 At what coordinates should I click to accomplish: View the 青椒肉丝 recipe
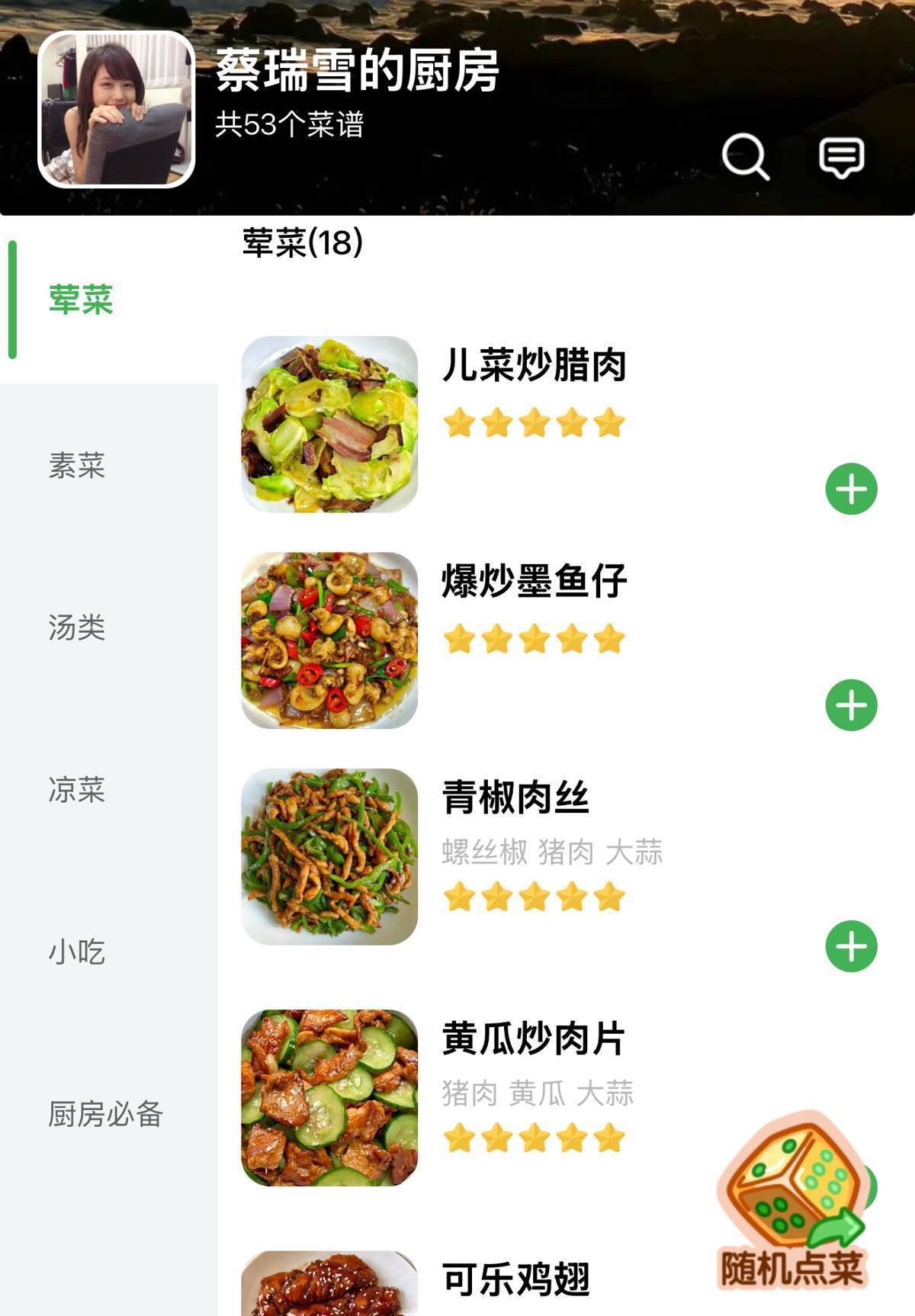[x=515, y=798]
